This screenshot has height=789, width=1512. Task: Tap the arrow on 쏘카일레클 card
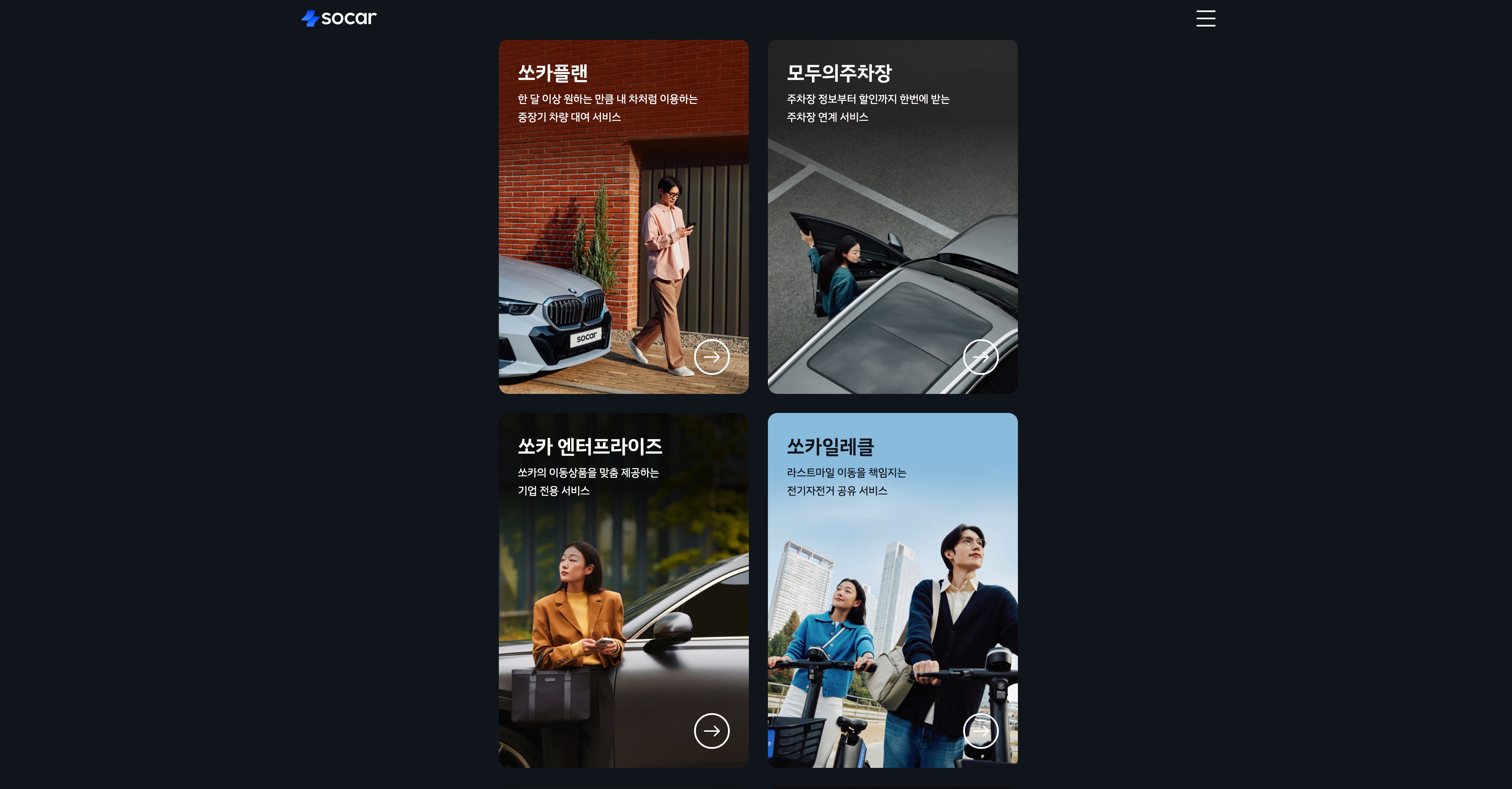[980, 730]
